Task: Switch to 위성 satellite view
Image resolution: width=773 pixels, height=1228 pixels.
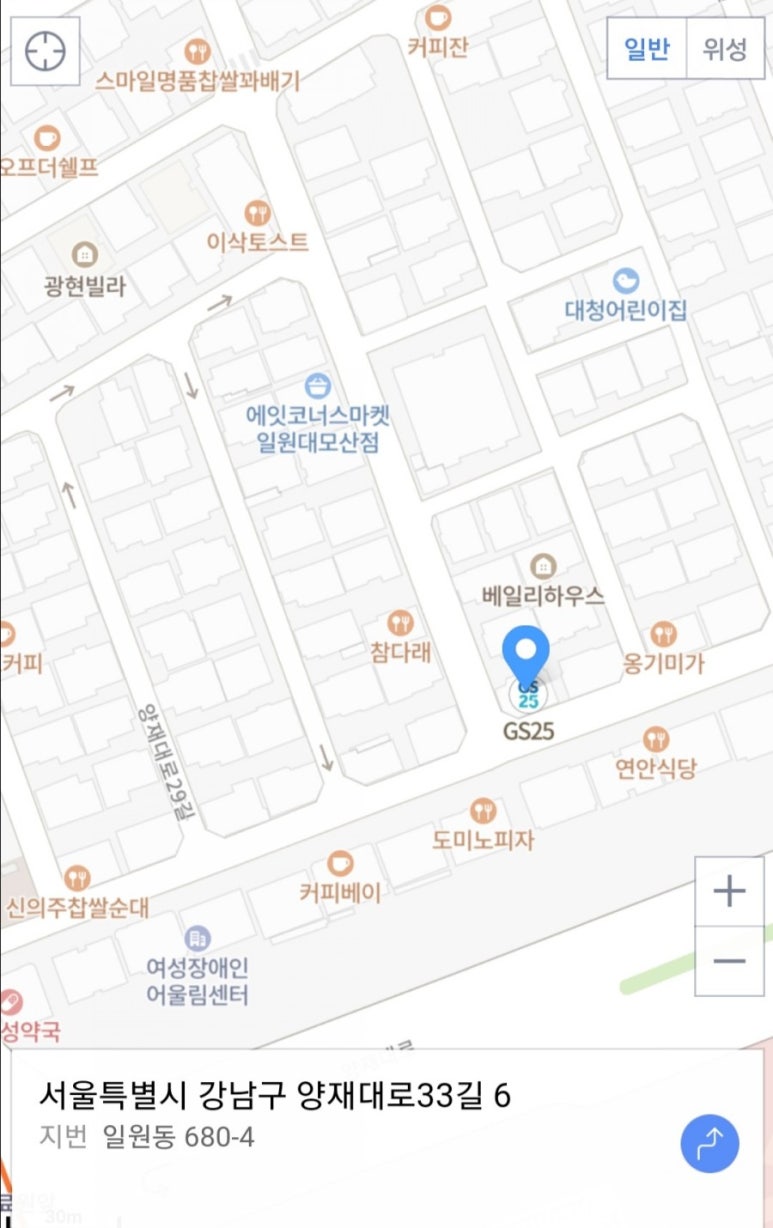Action: click(x=724, y=49)
